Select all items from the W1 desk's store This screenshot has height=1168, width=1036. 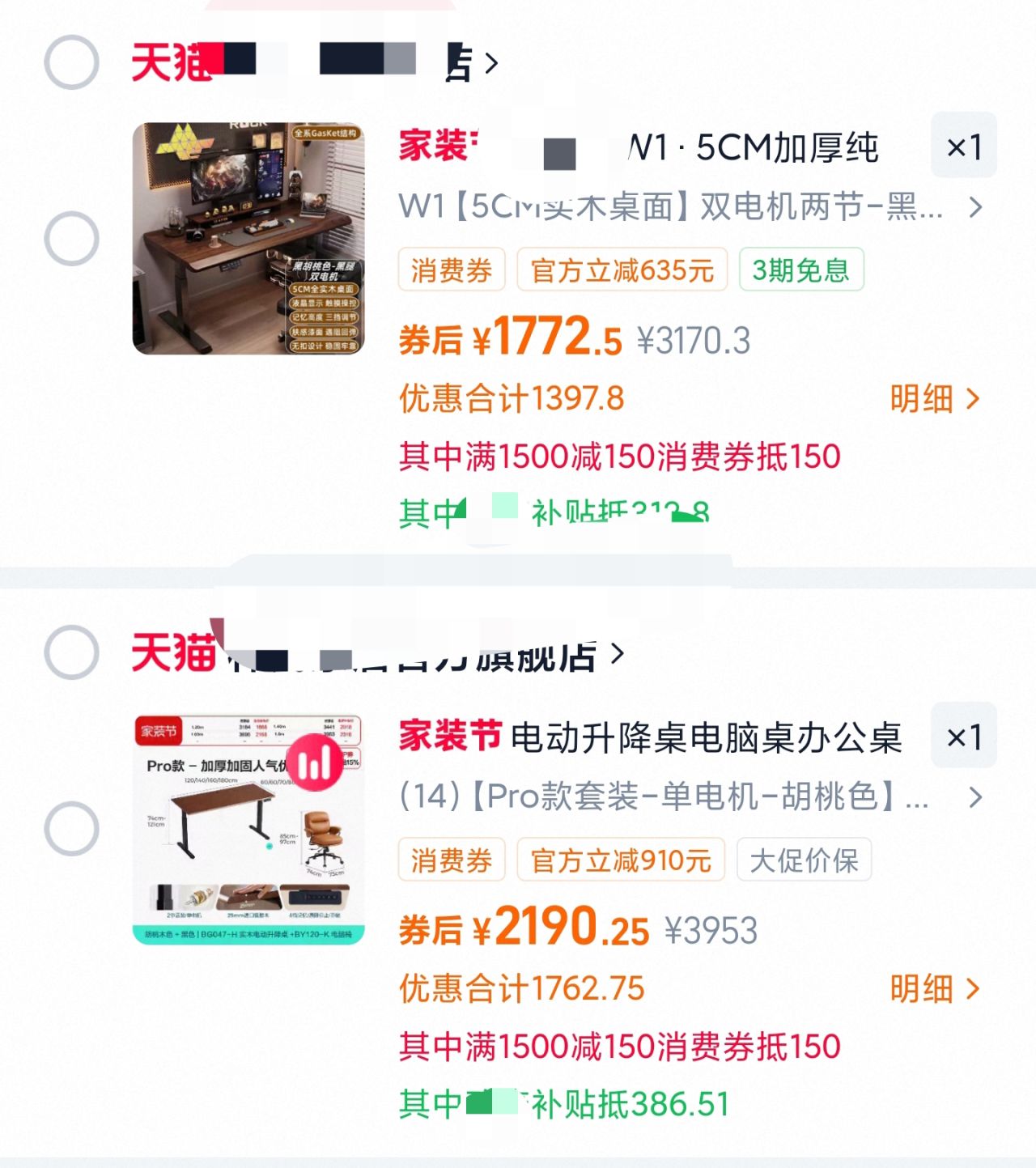tap(71, 62)
